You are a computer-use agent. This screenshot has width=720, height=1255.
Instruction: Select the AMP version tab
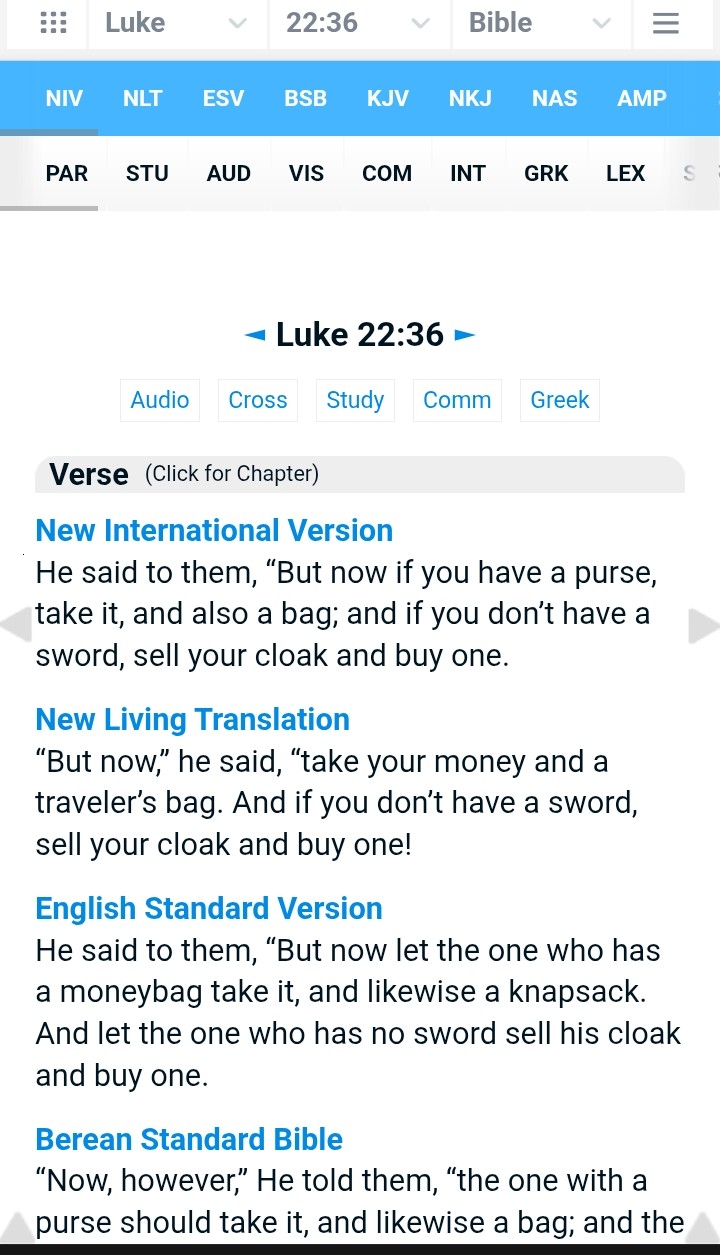(642, 98)
